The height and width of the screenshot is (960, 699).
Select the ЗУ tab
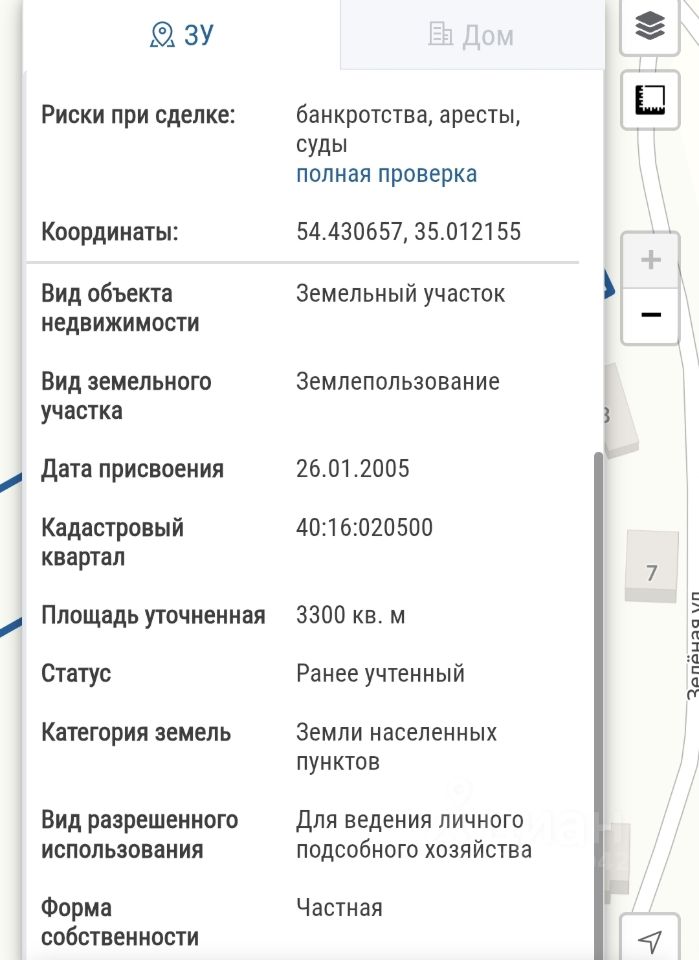coord(182,35)
